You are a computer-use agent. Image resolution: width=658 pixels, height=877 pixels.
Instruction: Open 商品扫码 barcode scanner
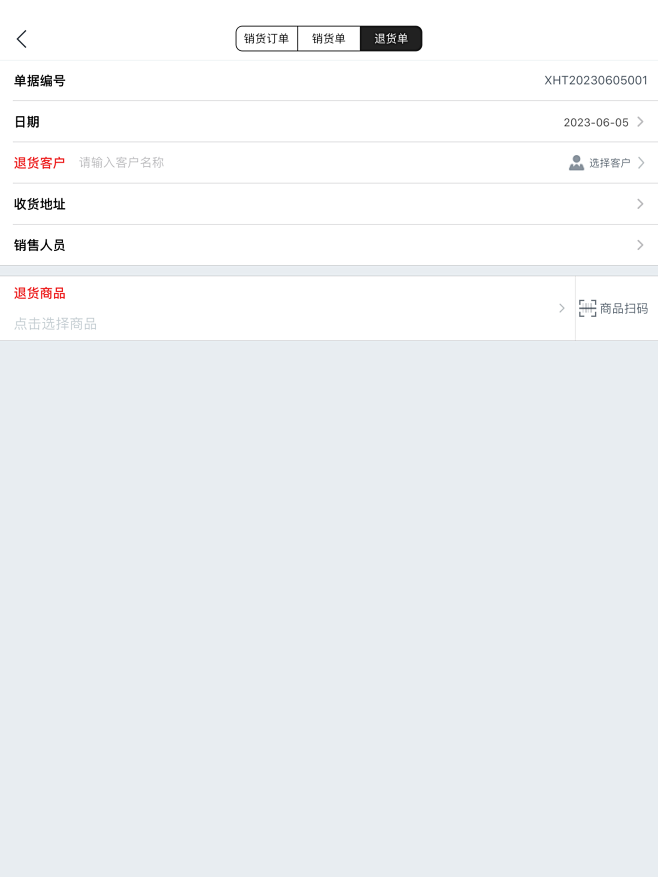pyautogui.click(x=614, y=309)
